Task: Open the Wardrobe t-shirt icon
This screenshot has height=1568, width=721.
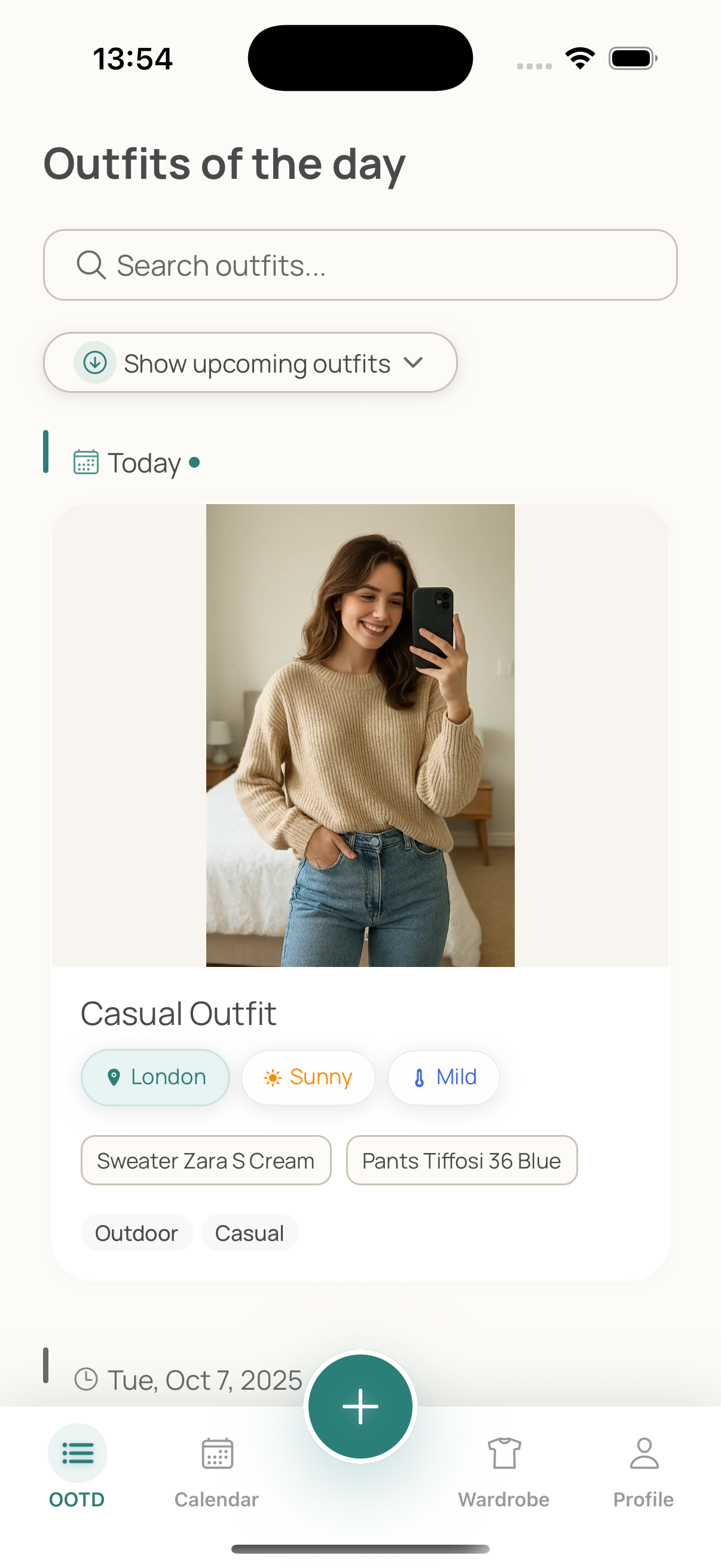Action: tap(504, 1453)
